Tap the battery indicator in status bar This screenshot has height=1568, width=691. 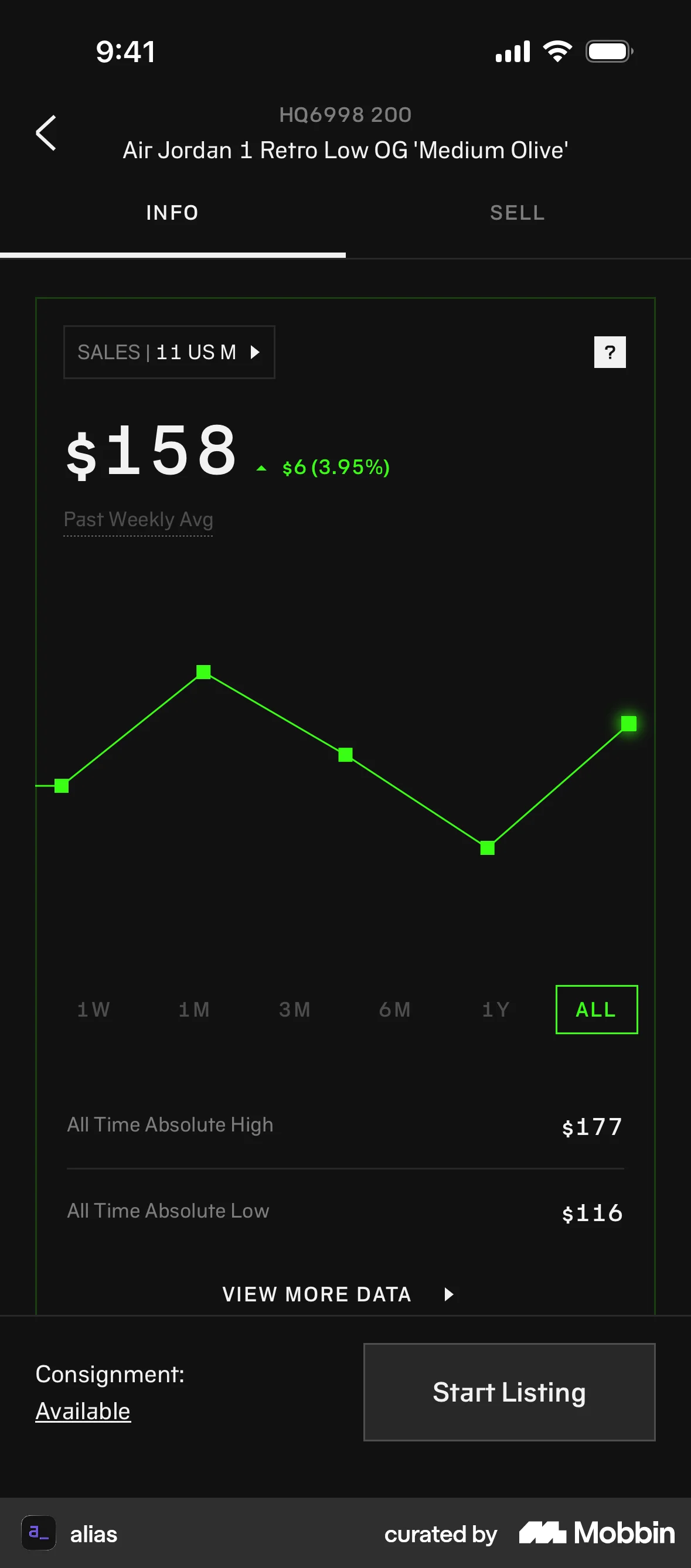[608, 51]
